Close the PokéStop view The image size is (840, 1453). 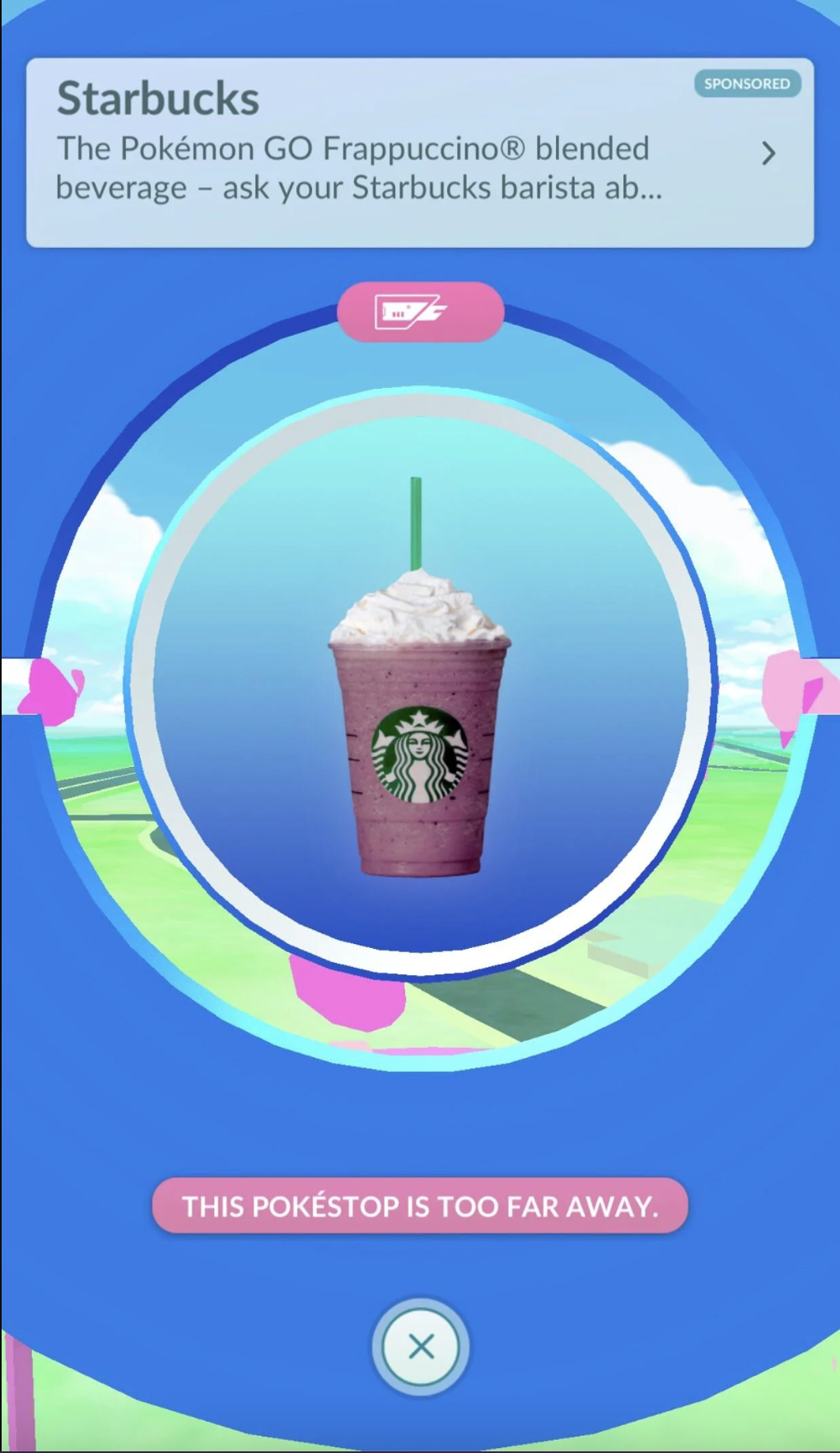[x=421, y=1347]
